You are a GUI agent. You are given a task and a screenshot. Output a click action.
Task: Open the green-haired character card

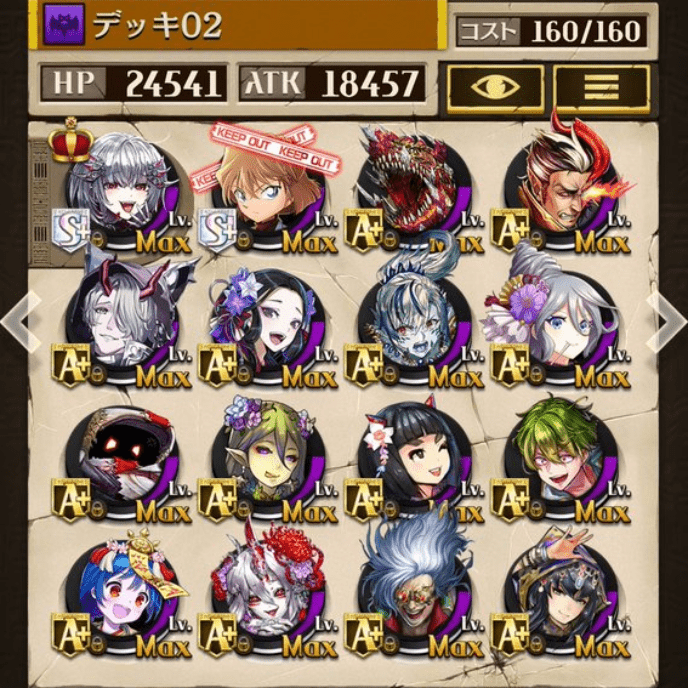pyautogui.click(x=560, y=460)
